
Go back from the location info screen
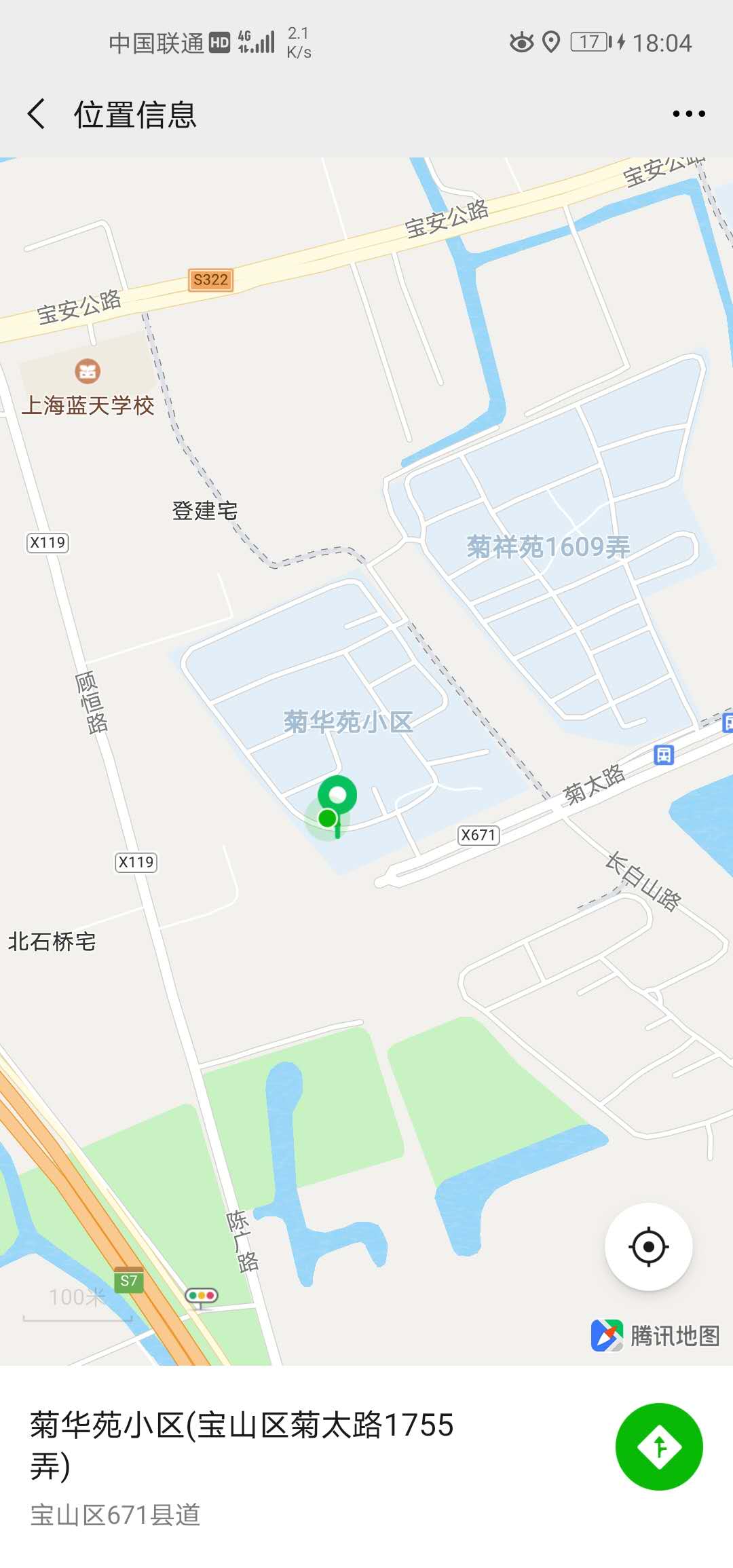tap(37, 114)
